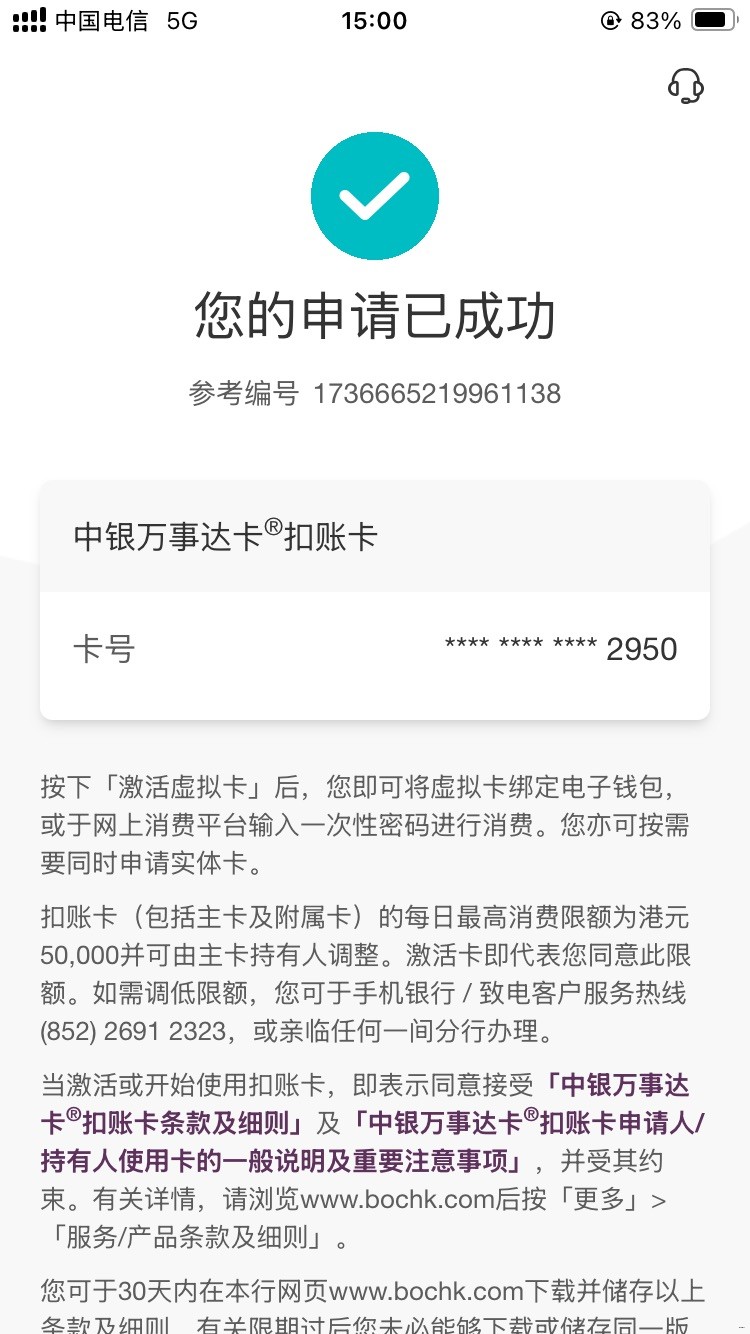Tap the 5G network indicator
The height and width of the screenshot is (1334, 750).
click(180, 18)
